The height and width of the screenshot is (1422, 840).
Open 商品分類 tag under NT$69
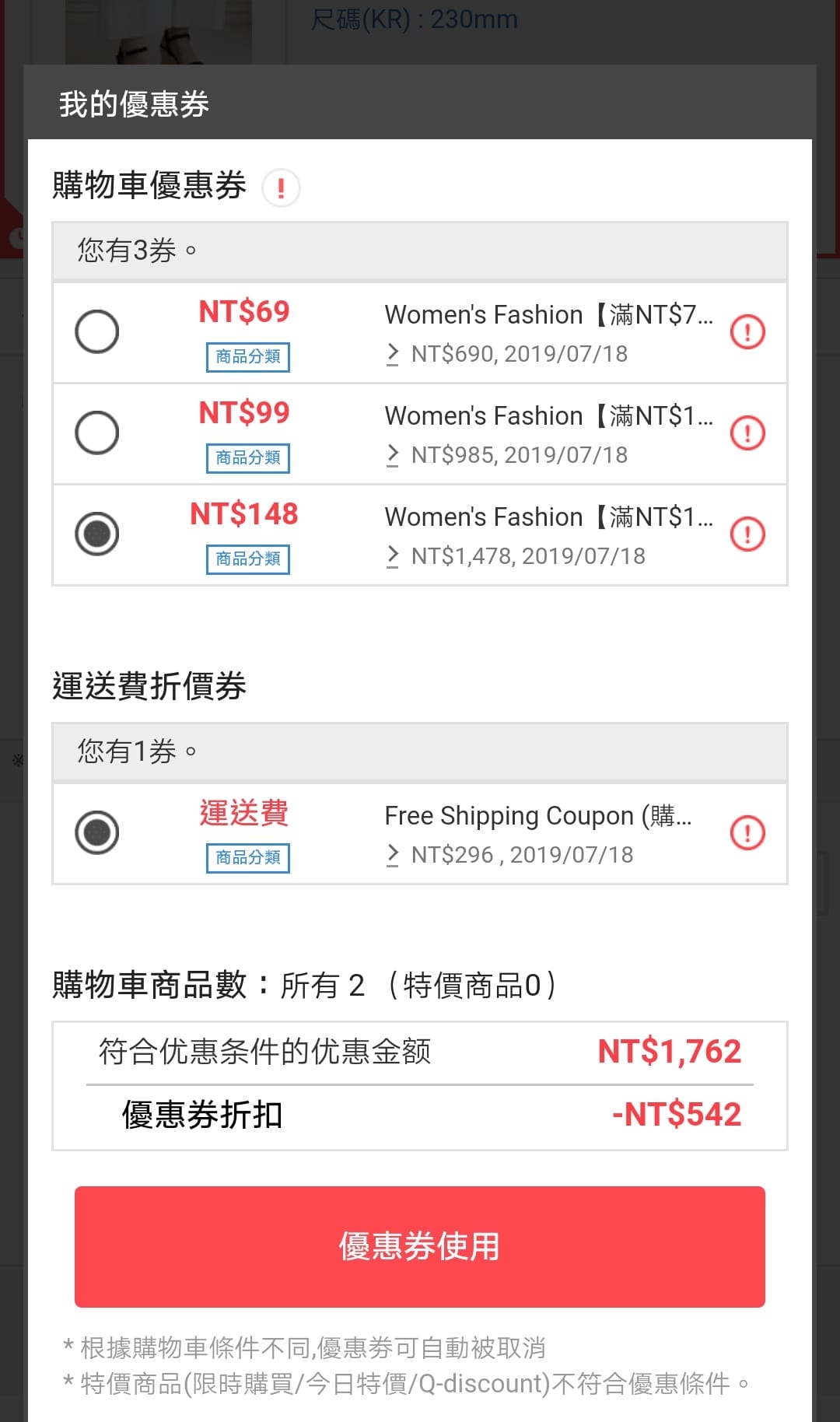pyautogui.click(x=248, y=357)
